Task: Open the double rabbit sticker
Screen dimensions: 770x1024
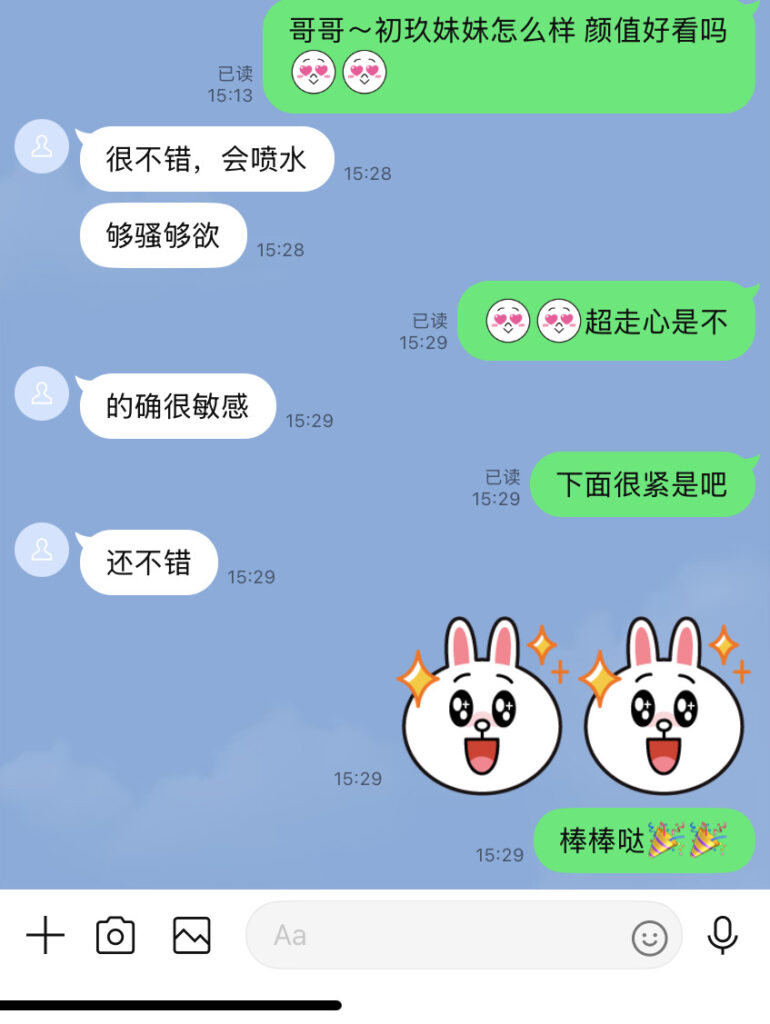Action: pos(573,706)
